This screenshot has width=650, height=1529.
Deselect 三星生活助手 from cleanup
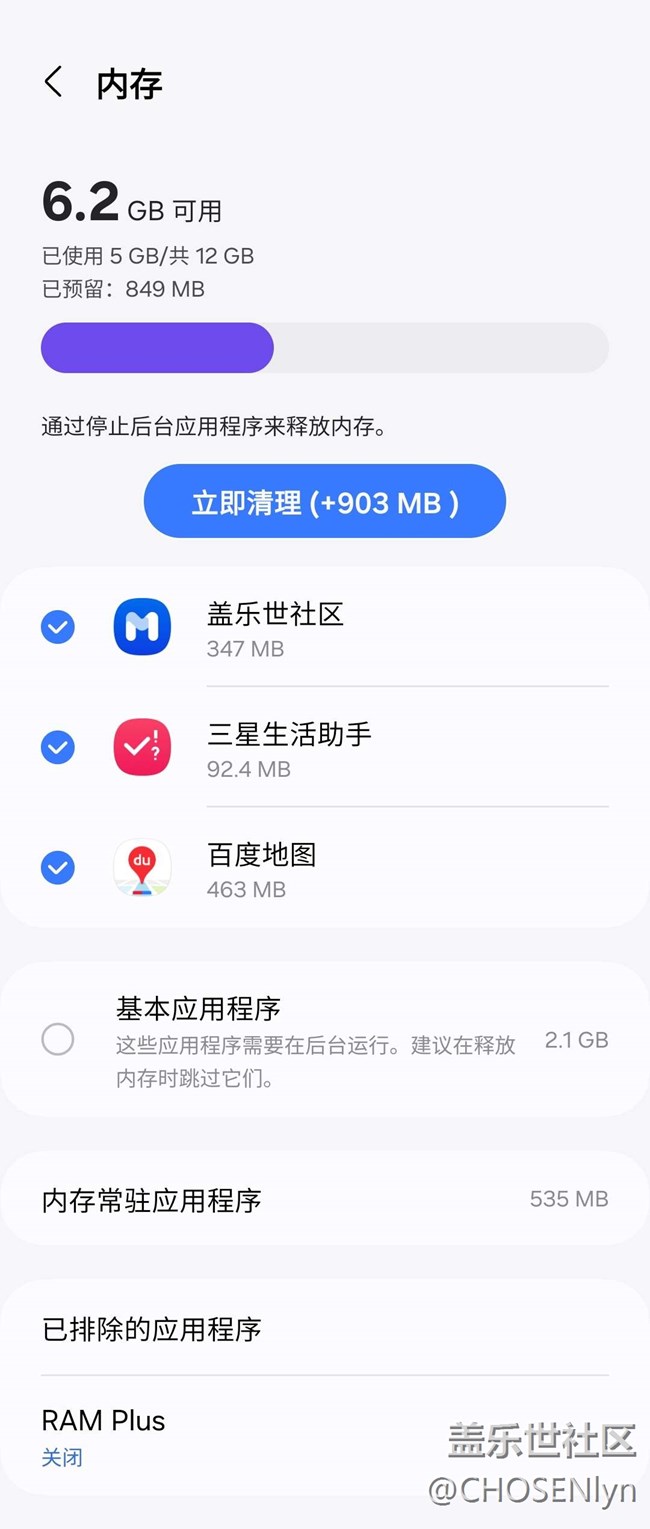58,748
